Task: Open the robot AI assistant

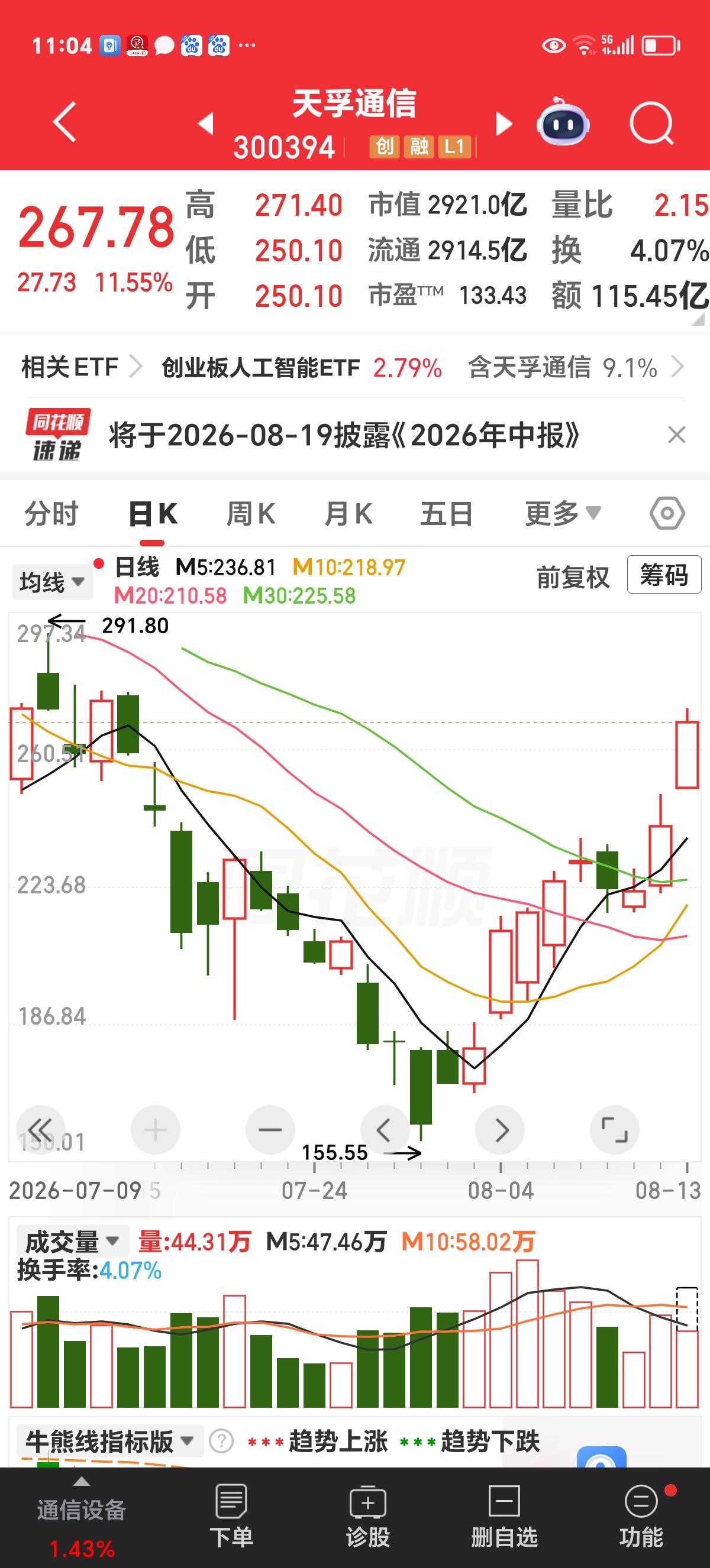Action: pos(563,121)
